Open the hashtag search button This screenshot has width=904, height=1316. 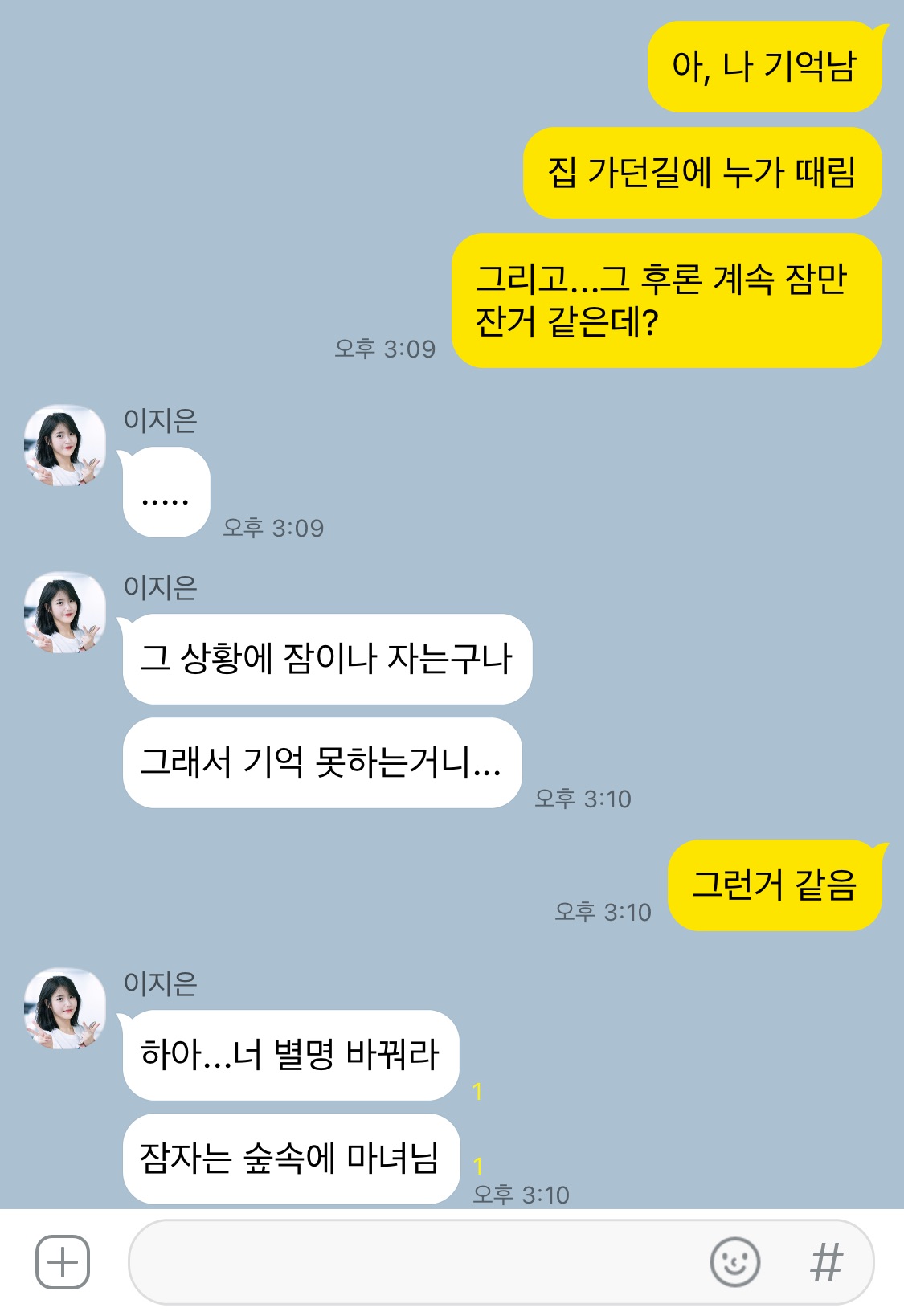tap(826, 1262)
